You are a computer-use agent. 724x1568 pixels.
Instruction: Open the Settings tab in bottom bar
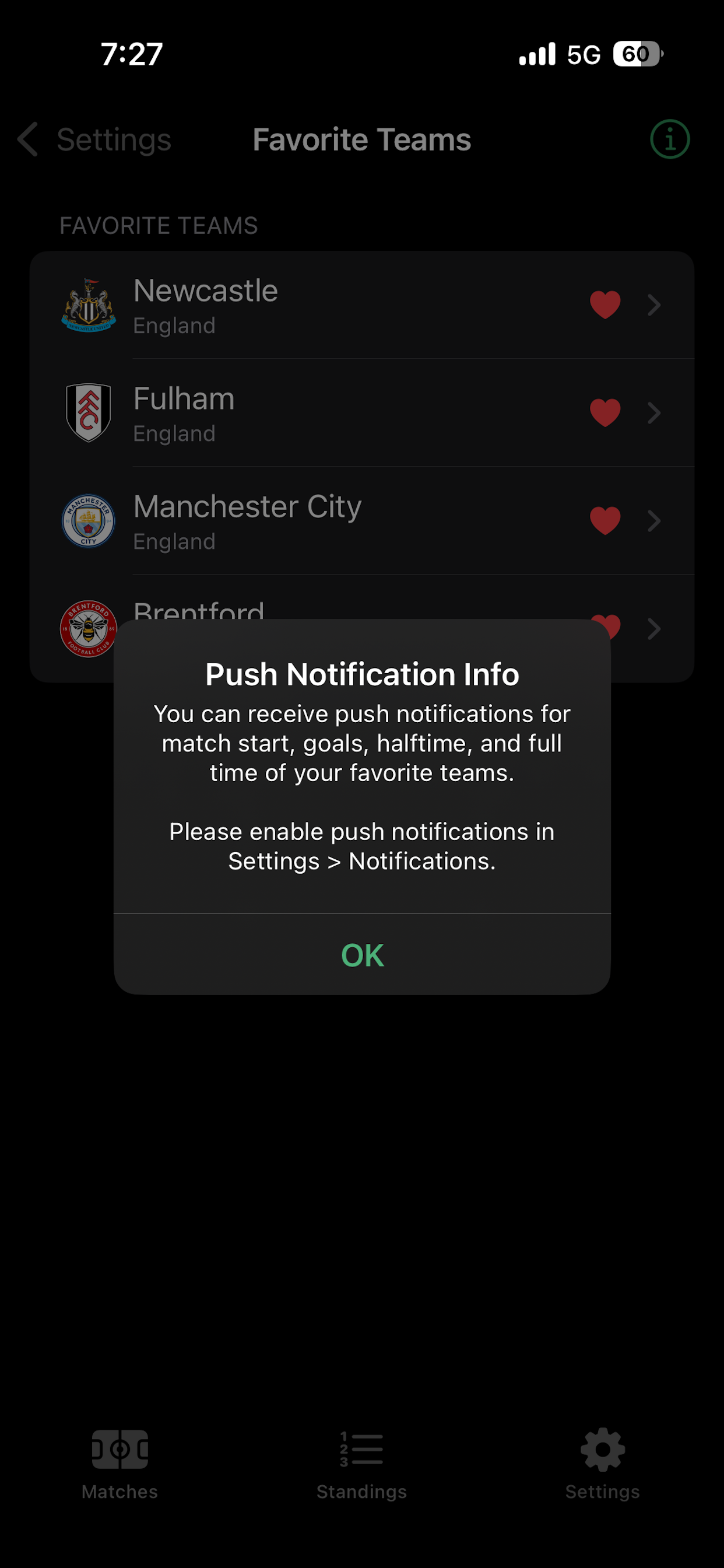click(x=602, y=1464)
